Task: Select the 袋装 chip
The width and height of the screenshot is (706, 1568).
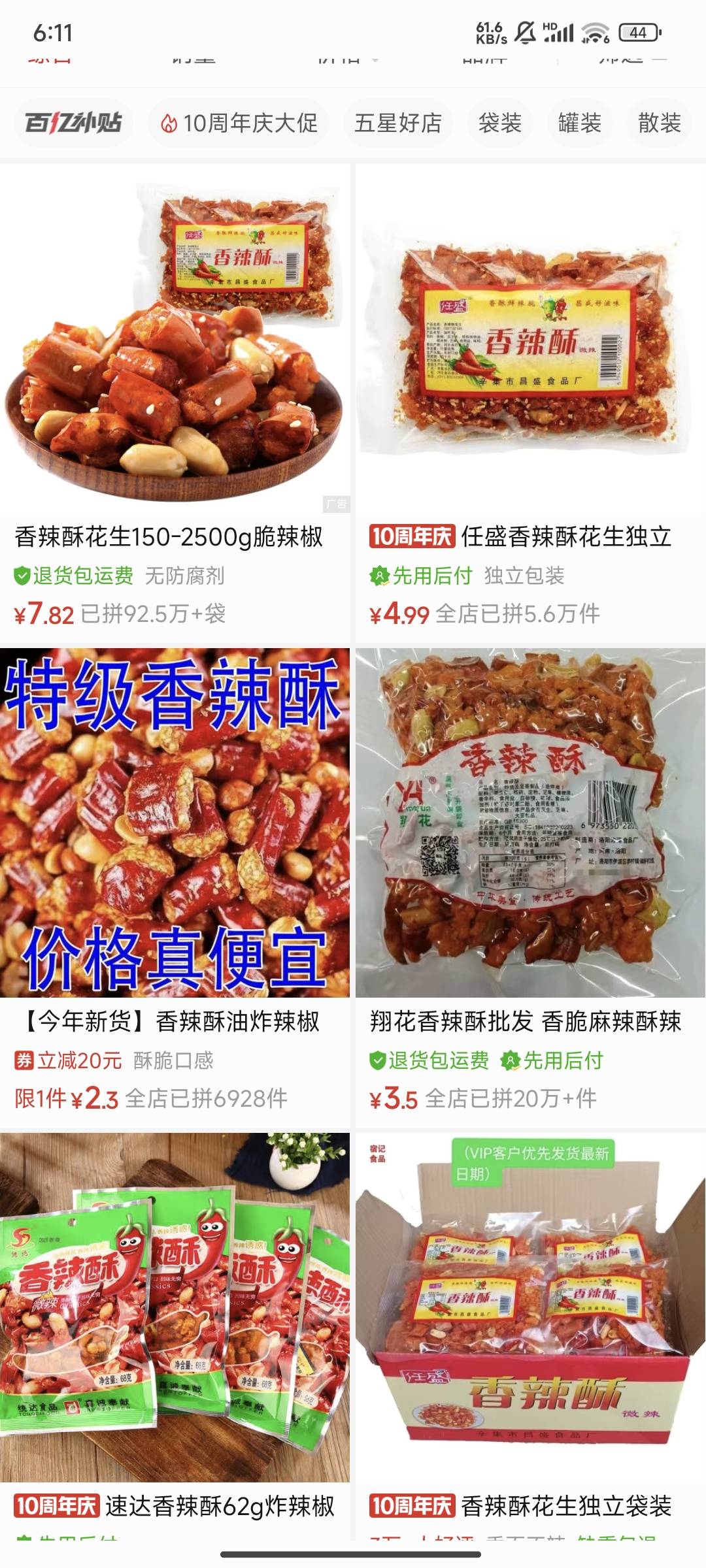Action: pyautogui.click(x=499, y=123)
